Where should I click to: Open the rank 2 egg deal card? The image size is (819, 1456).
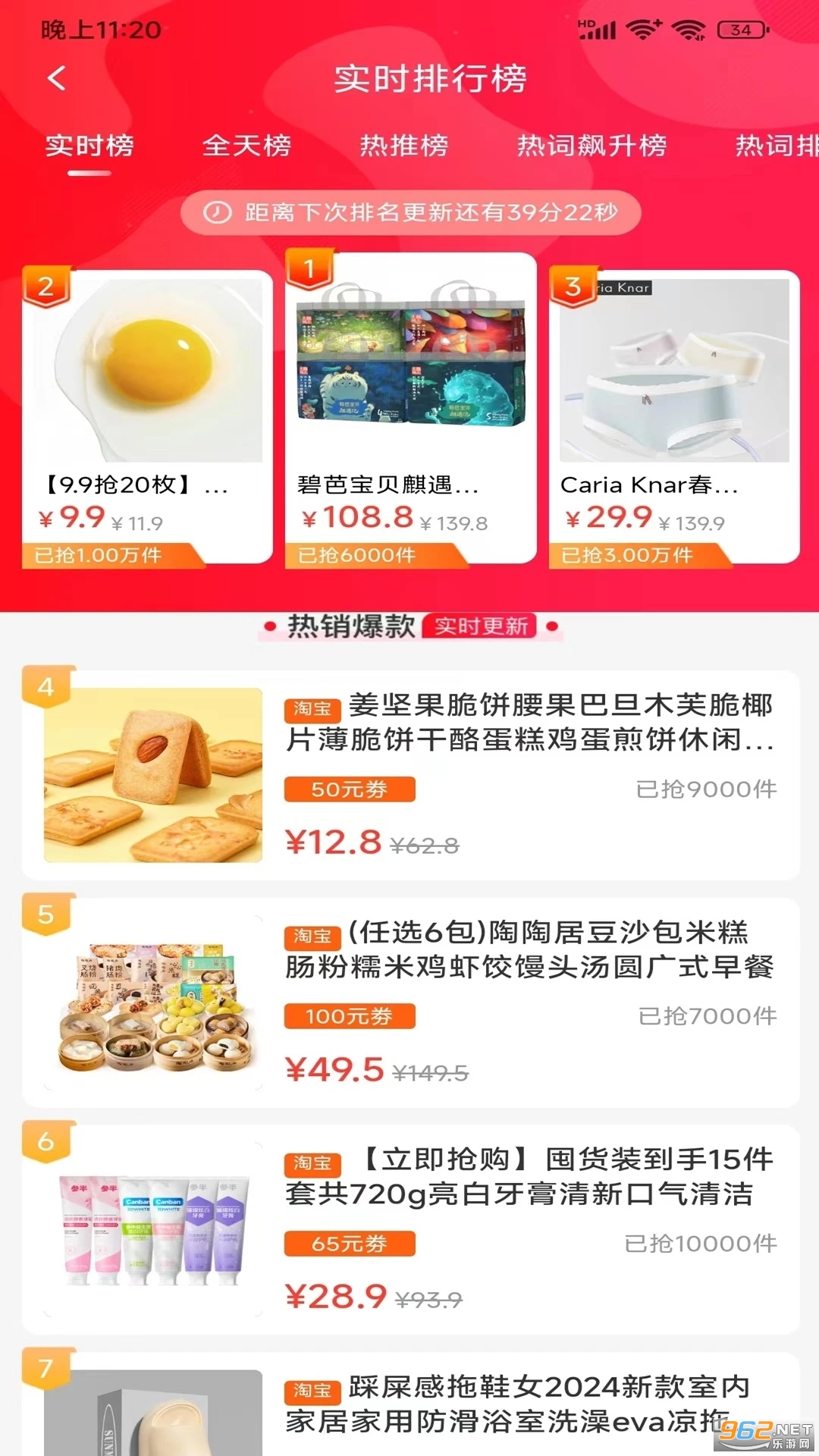click(147, 416)
